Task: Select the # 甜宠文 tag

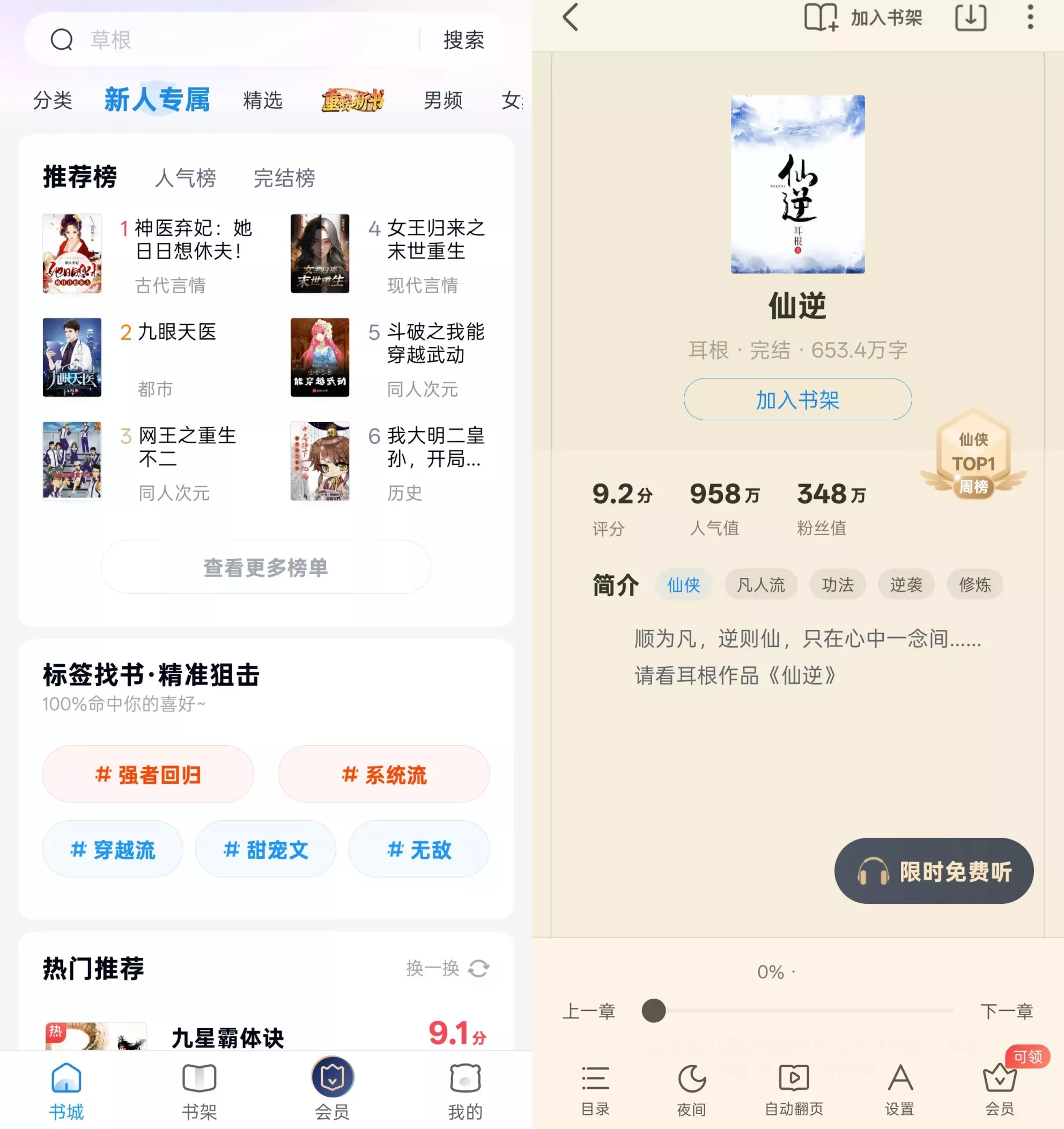Action: [x=265, y=849]
